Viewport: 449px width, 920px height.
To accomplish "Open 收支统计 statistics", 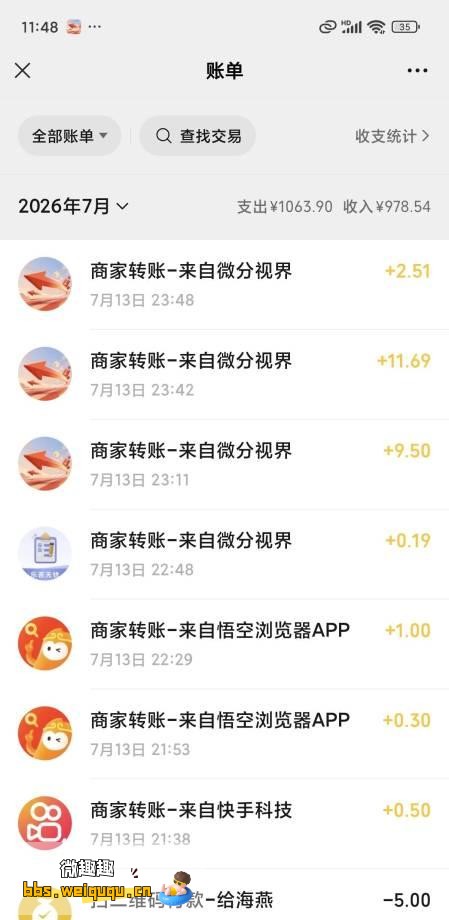I will (x=393, y=136).
